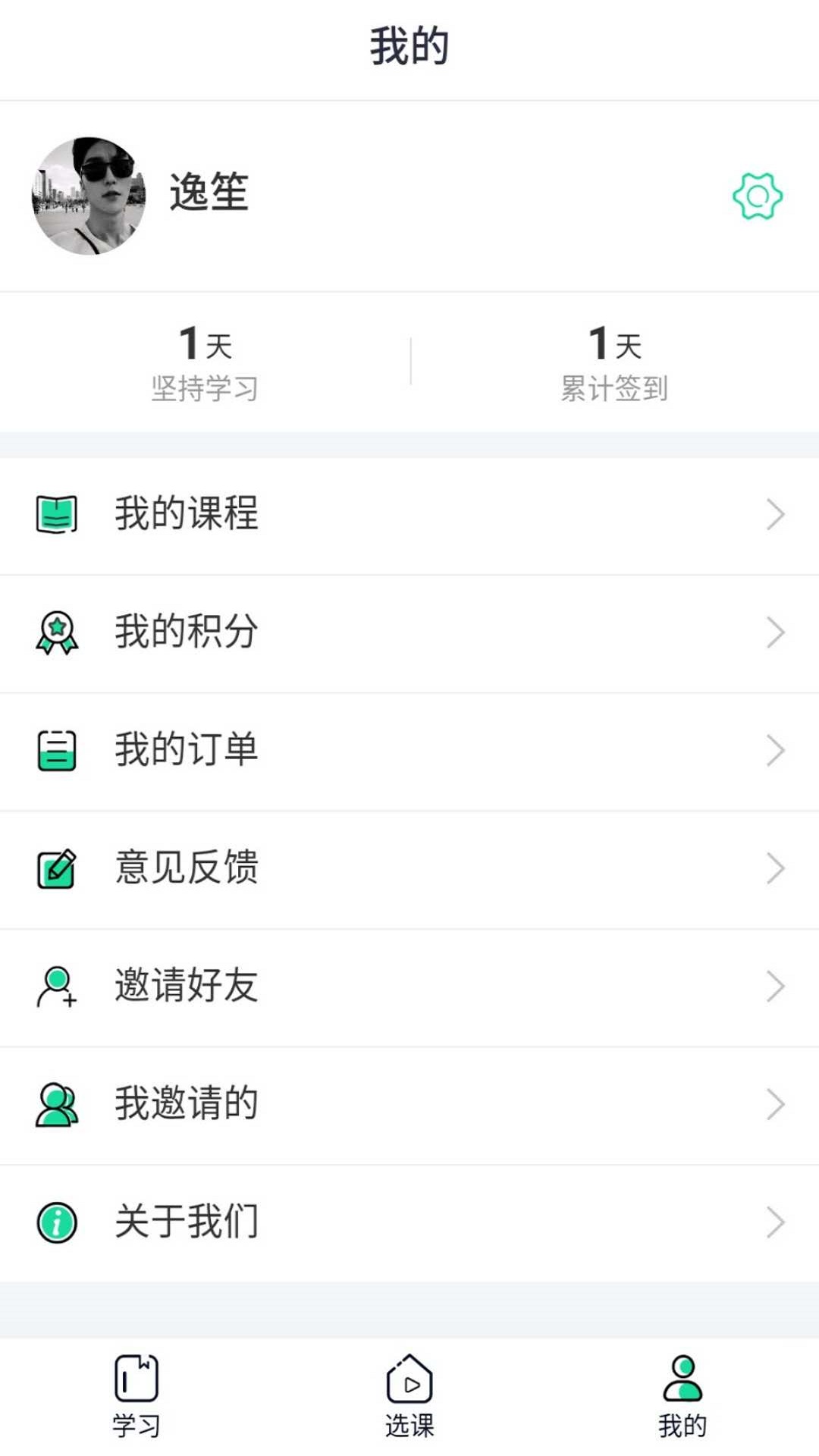Click the 我的订单 order list icon
This screenshot has height=1456, width=819.
pos(57,750)
